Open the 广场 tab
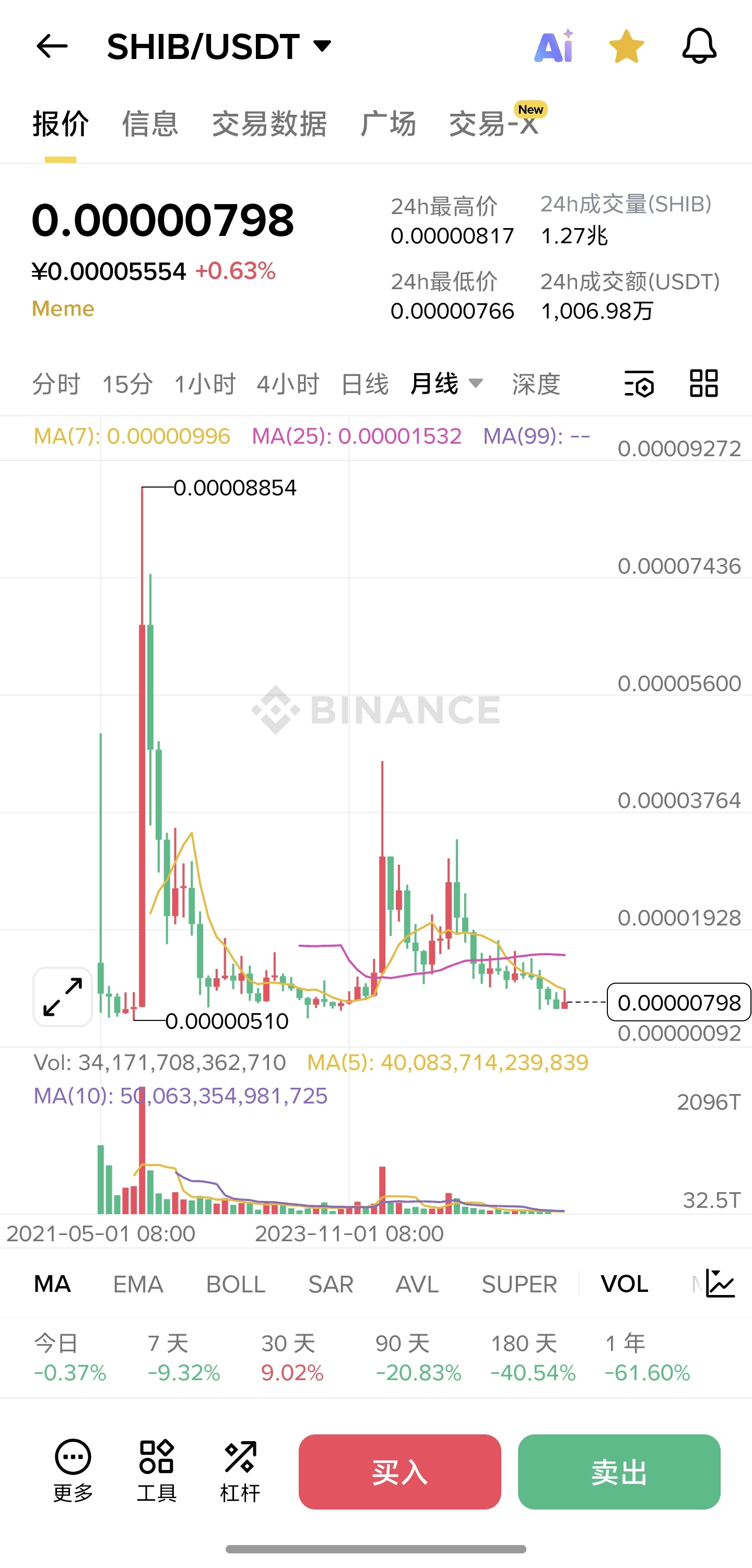 point(388,124)
